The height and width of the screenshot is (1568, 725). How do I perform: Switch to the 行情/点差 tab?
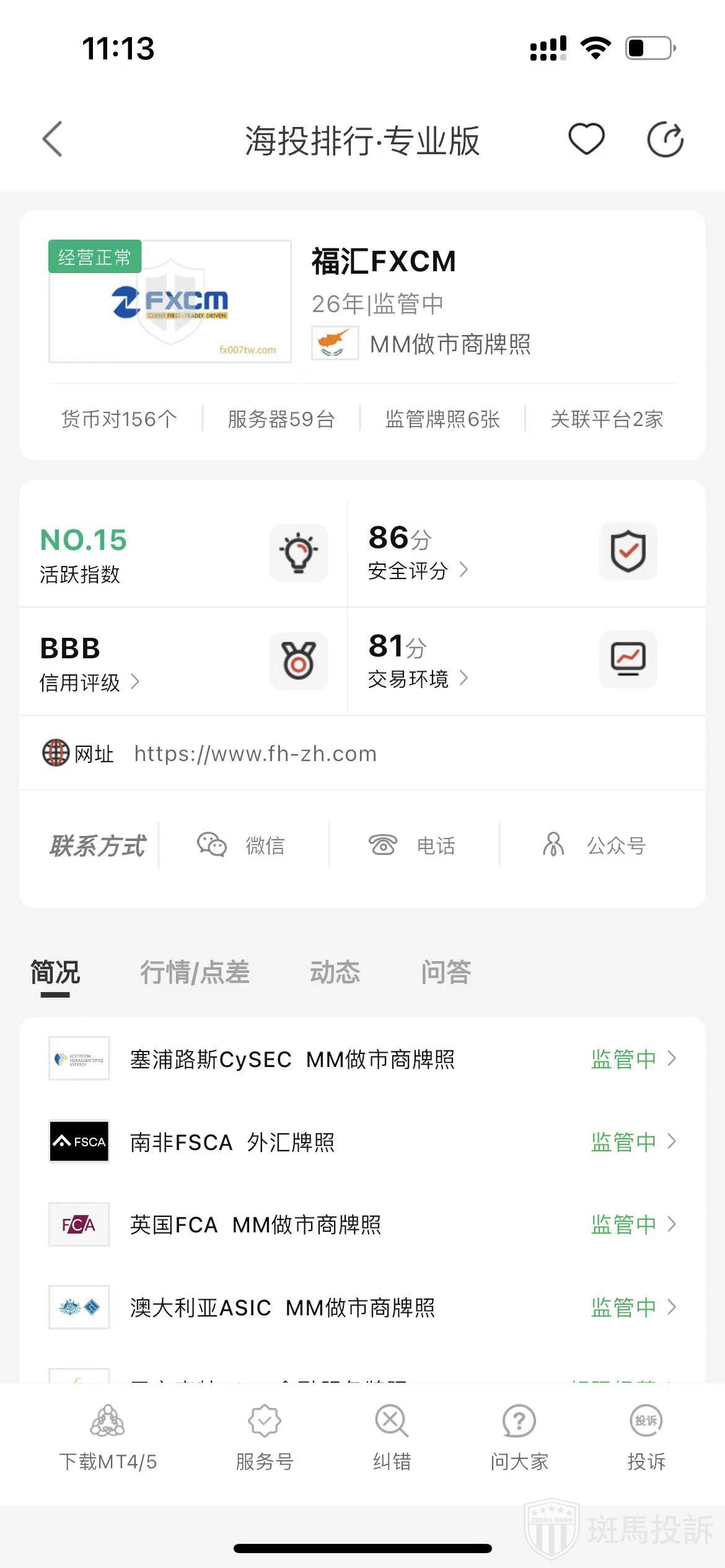tap(195, 972)
